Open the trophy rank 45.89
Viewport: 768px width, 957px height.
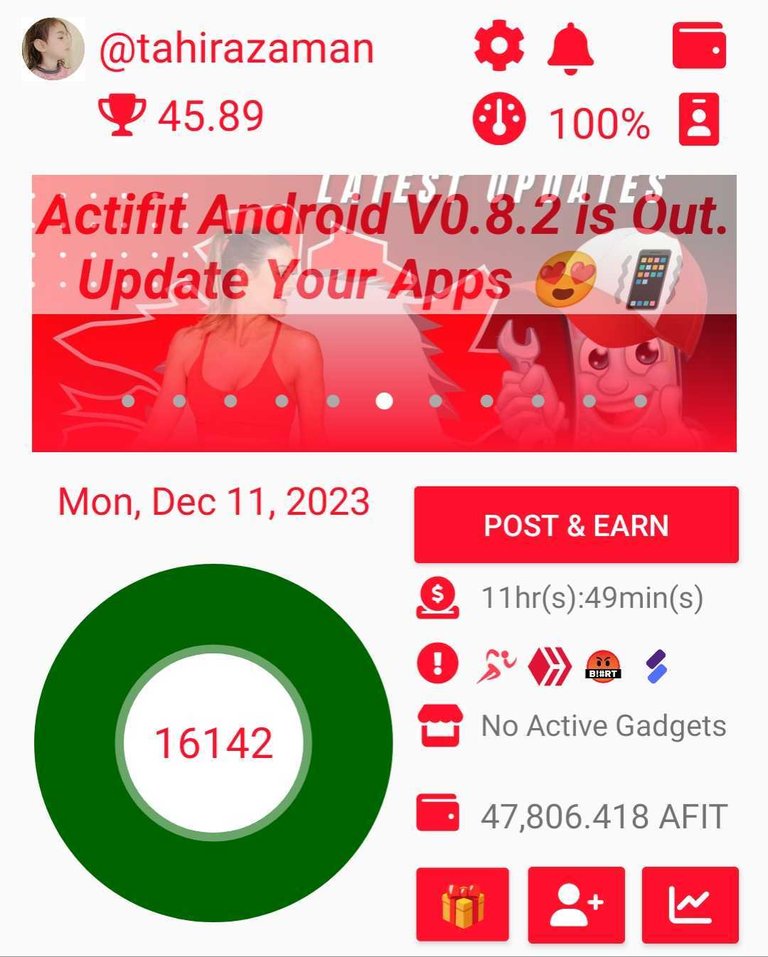(x=180, y=117)
